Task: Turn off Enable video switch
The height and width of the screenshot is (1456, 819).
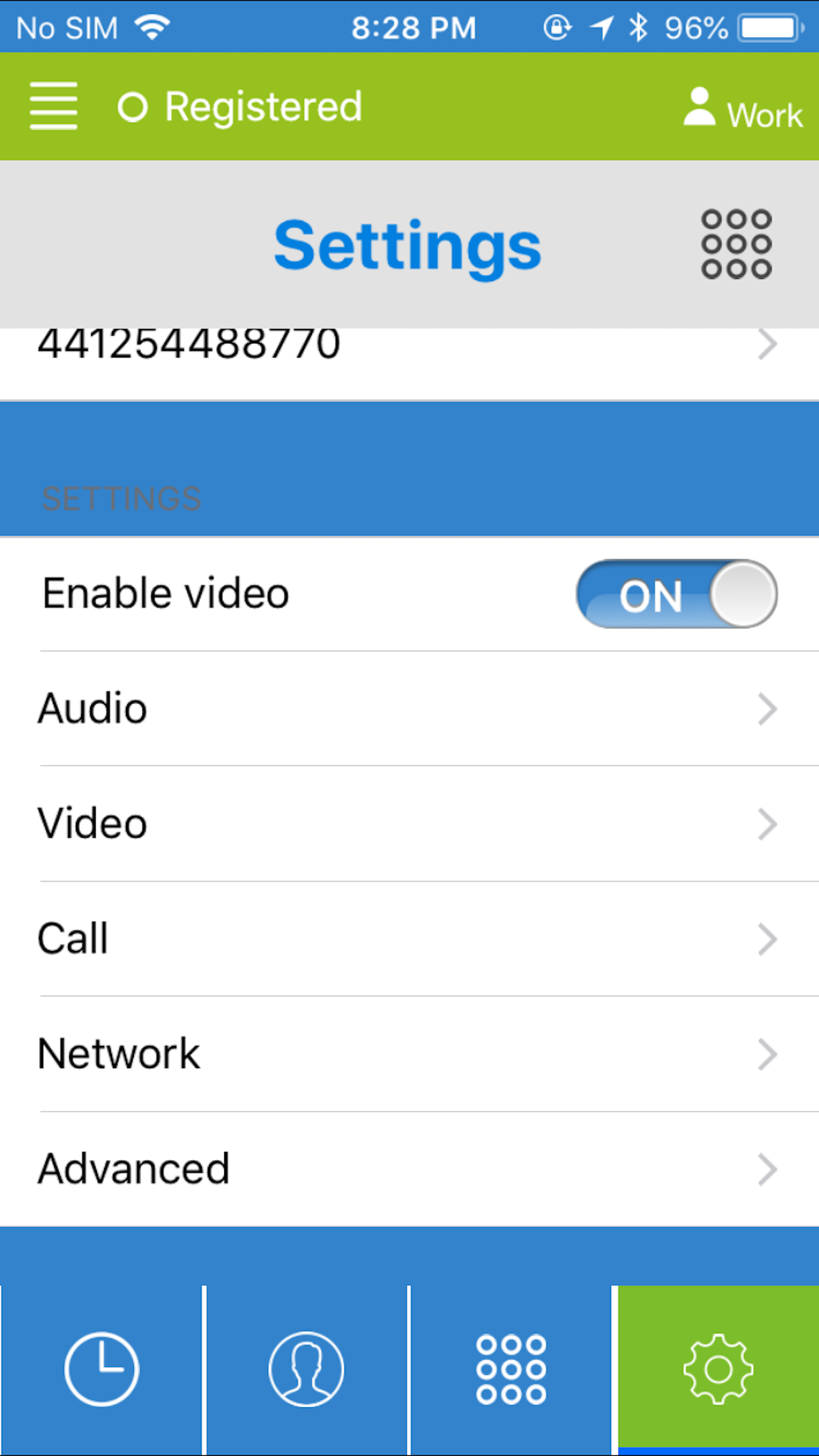Action: pyautogui.click(x=677, y=594)
